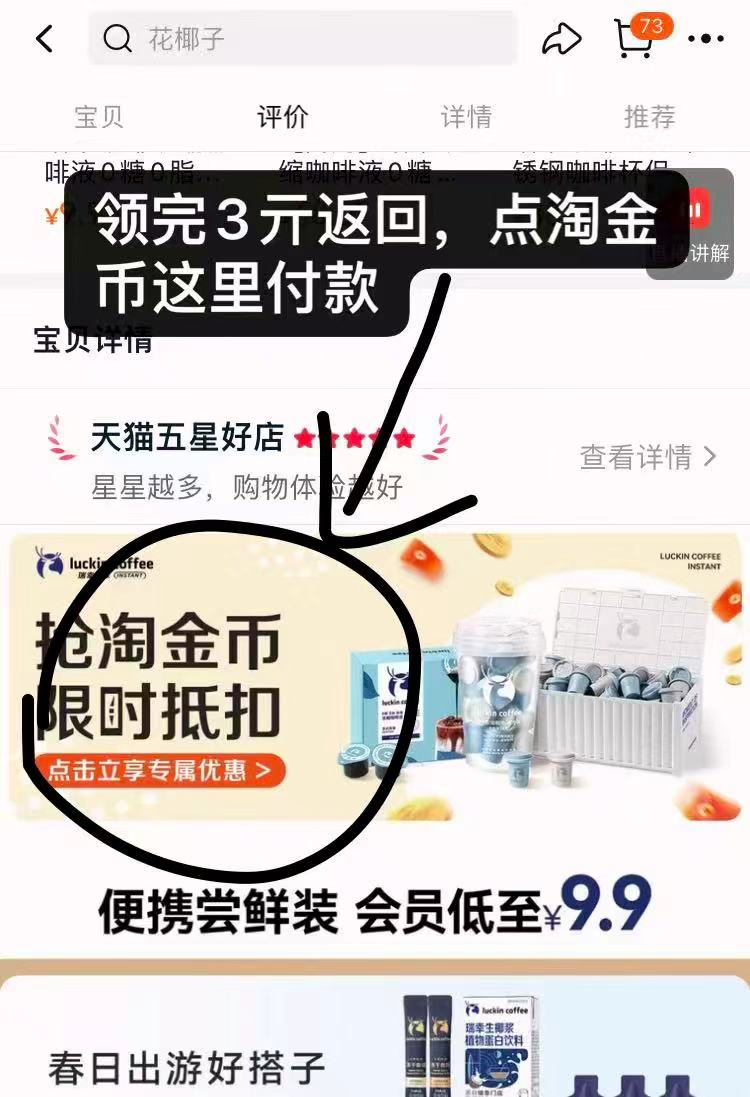Switch to the 宝贝 tab
Image resolution: width=750 pixels, height=1097 pixels.
(98, 117)
